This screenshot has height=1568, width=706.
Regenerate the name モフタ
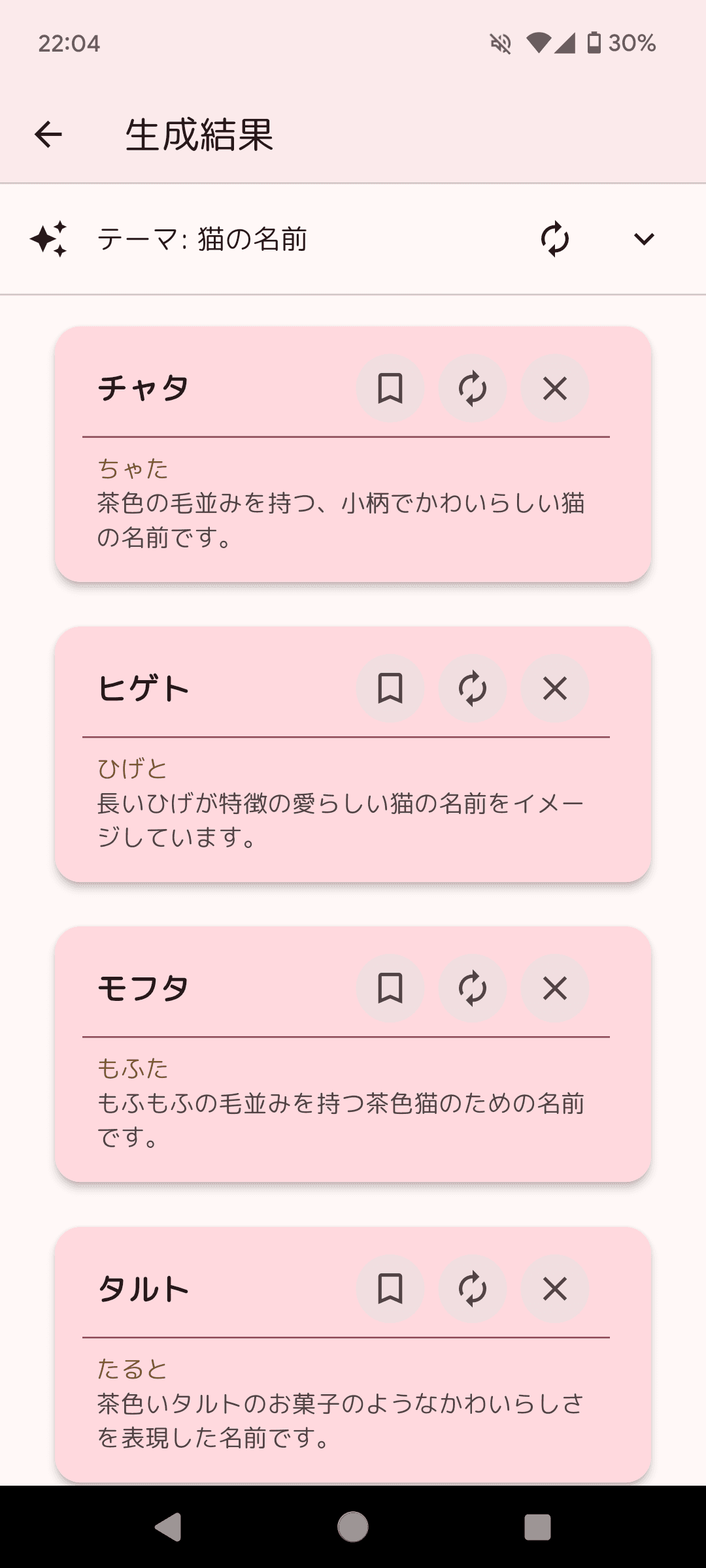coord(473,988)
